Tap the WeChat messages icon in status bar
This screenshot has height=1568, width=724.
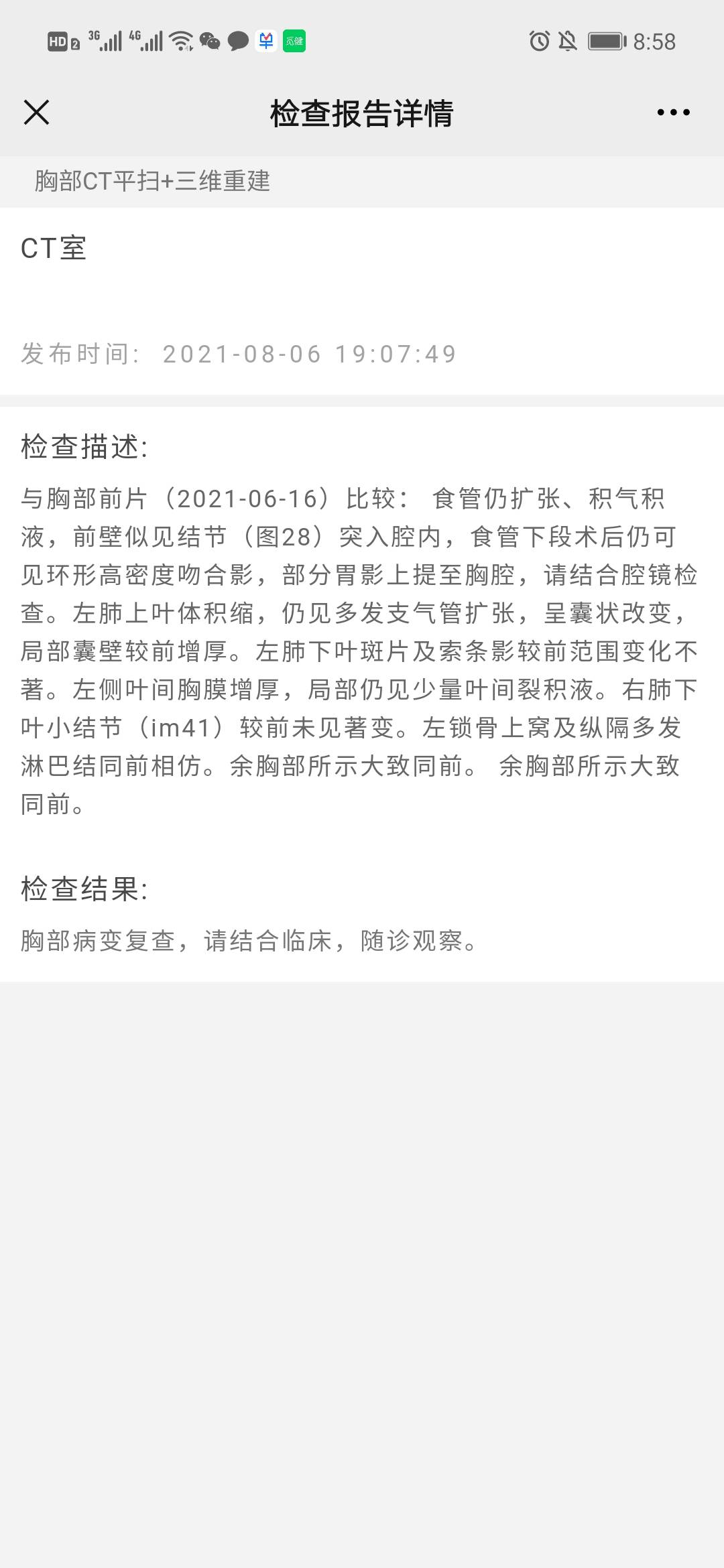(x=208, y=42)
